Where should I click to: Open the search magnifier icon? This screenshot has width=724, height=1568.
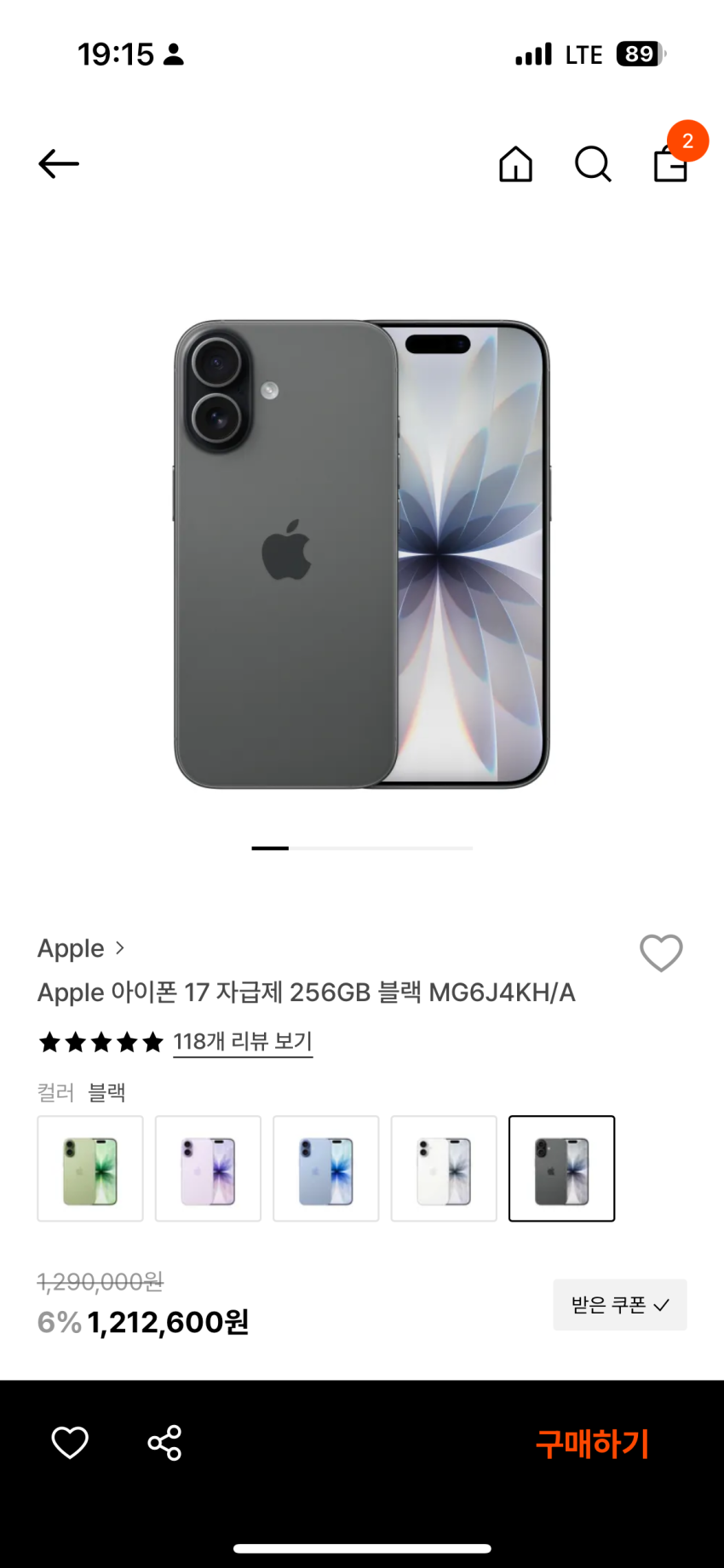click(593, 163)
